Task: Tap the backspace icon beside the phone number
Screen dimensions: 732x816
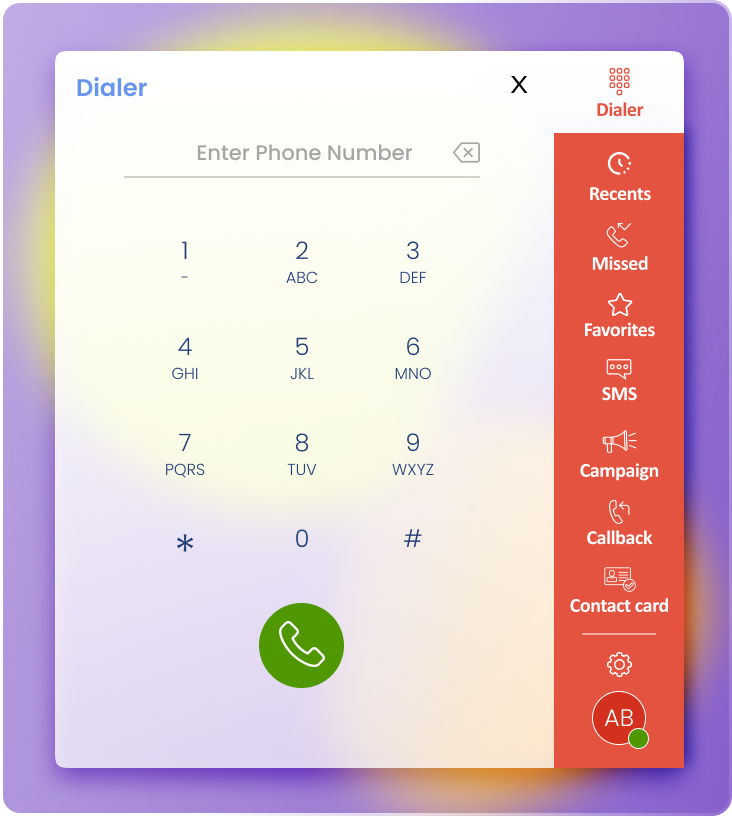Action: (466, 153)
